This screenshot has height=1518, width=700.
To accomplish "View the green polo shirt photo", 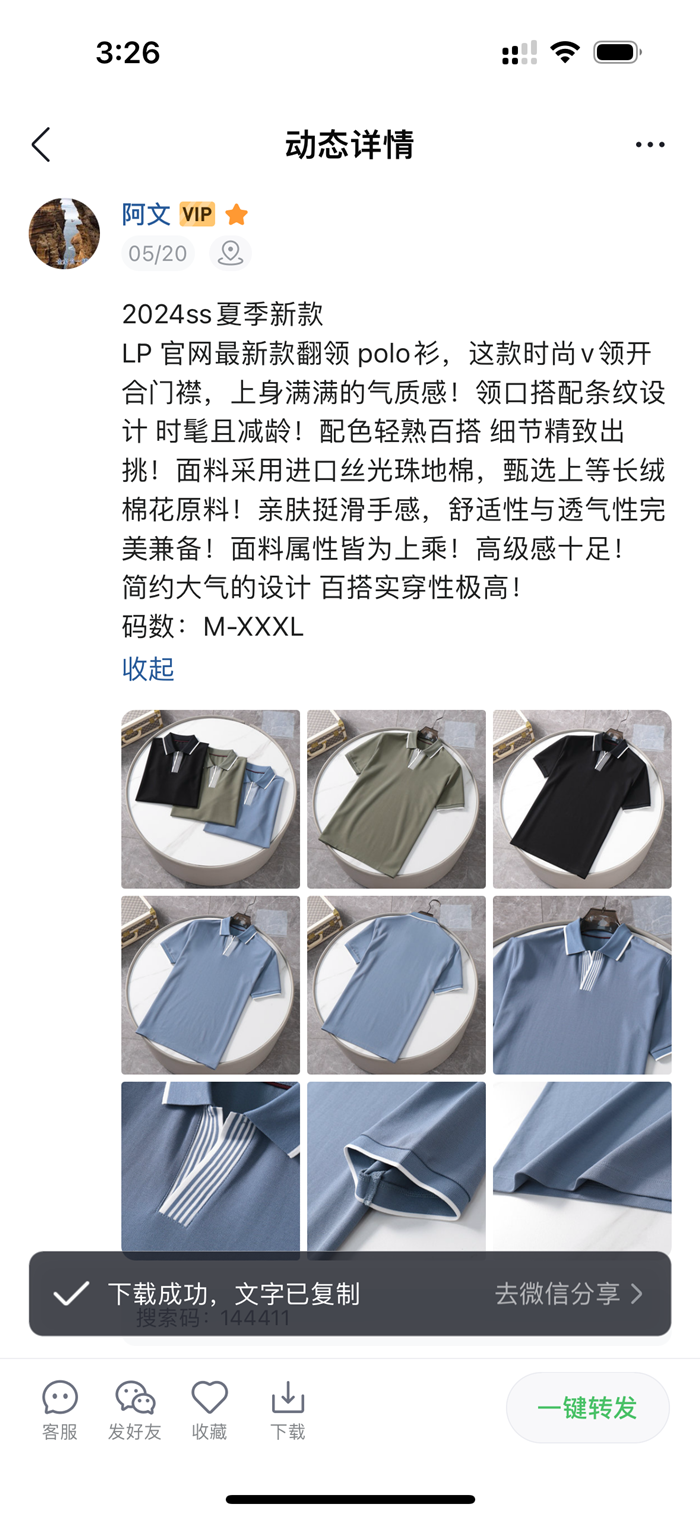I will (x=396, y=799).
